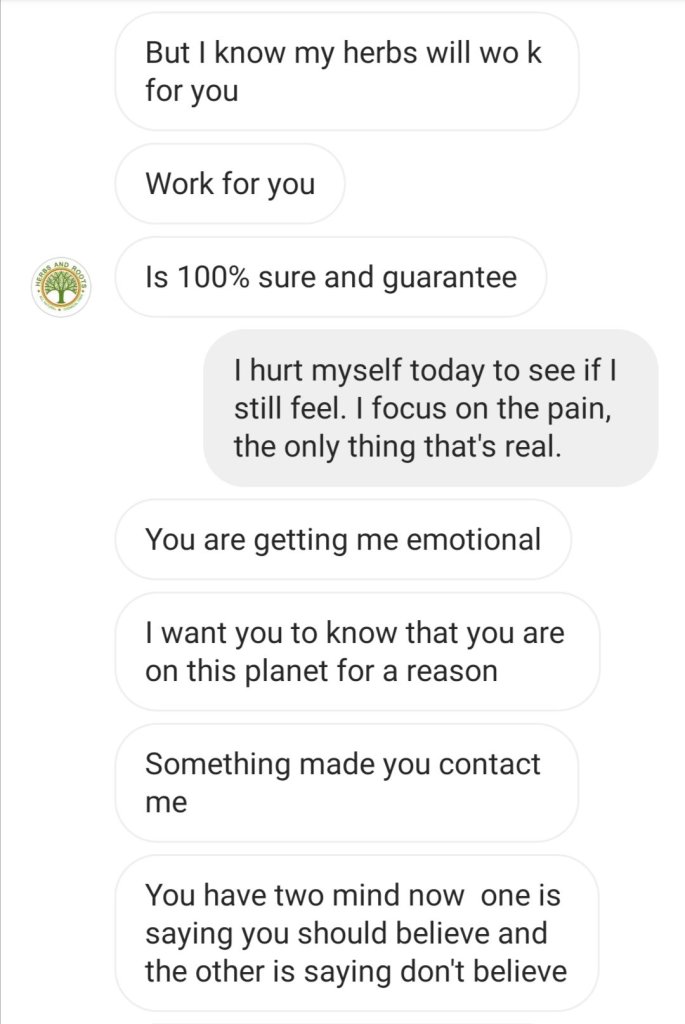Open the Herbs and Roots sender avatar

pyautogui.click(x=62, y=288)
